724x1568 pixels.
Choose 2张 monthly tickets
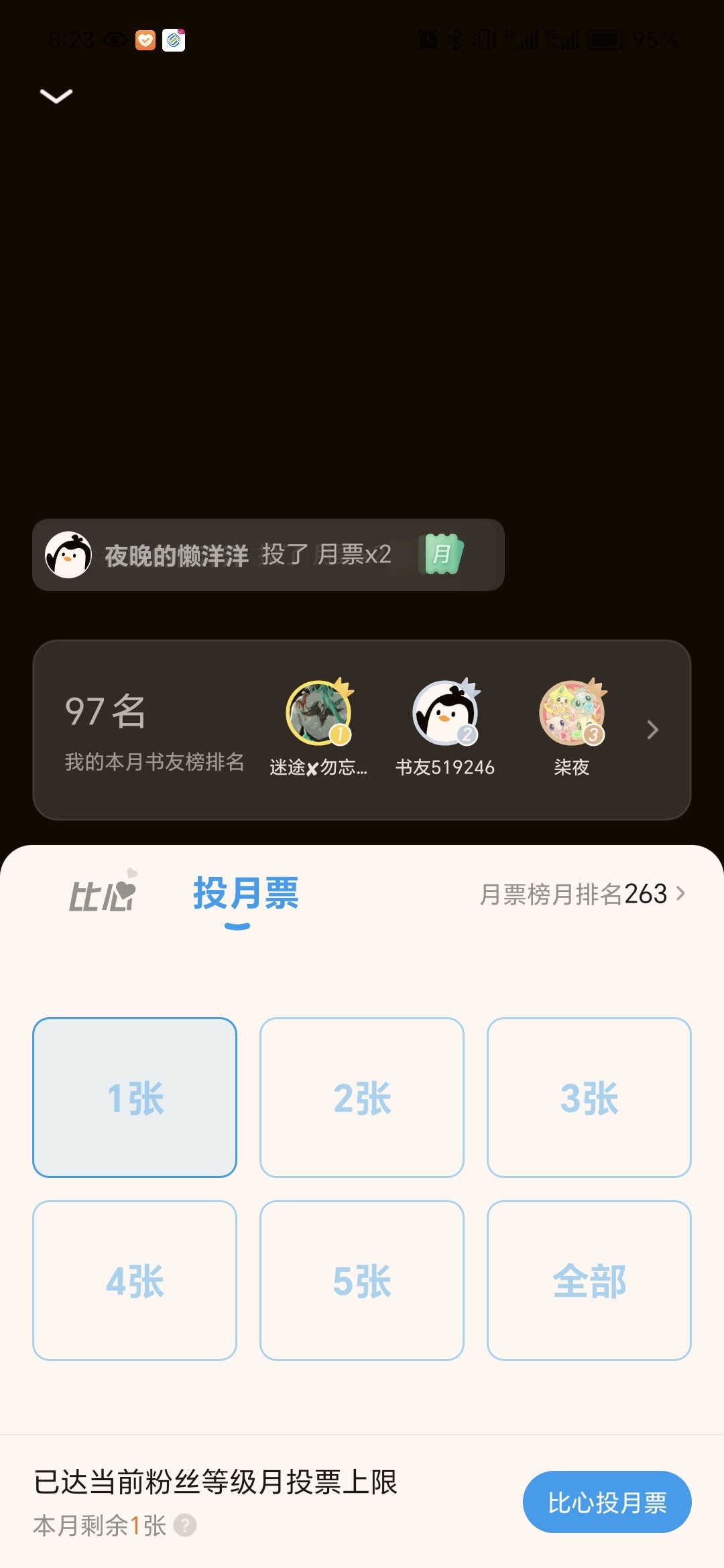click(x=362, y=1098)
